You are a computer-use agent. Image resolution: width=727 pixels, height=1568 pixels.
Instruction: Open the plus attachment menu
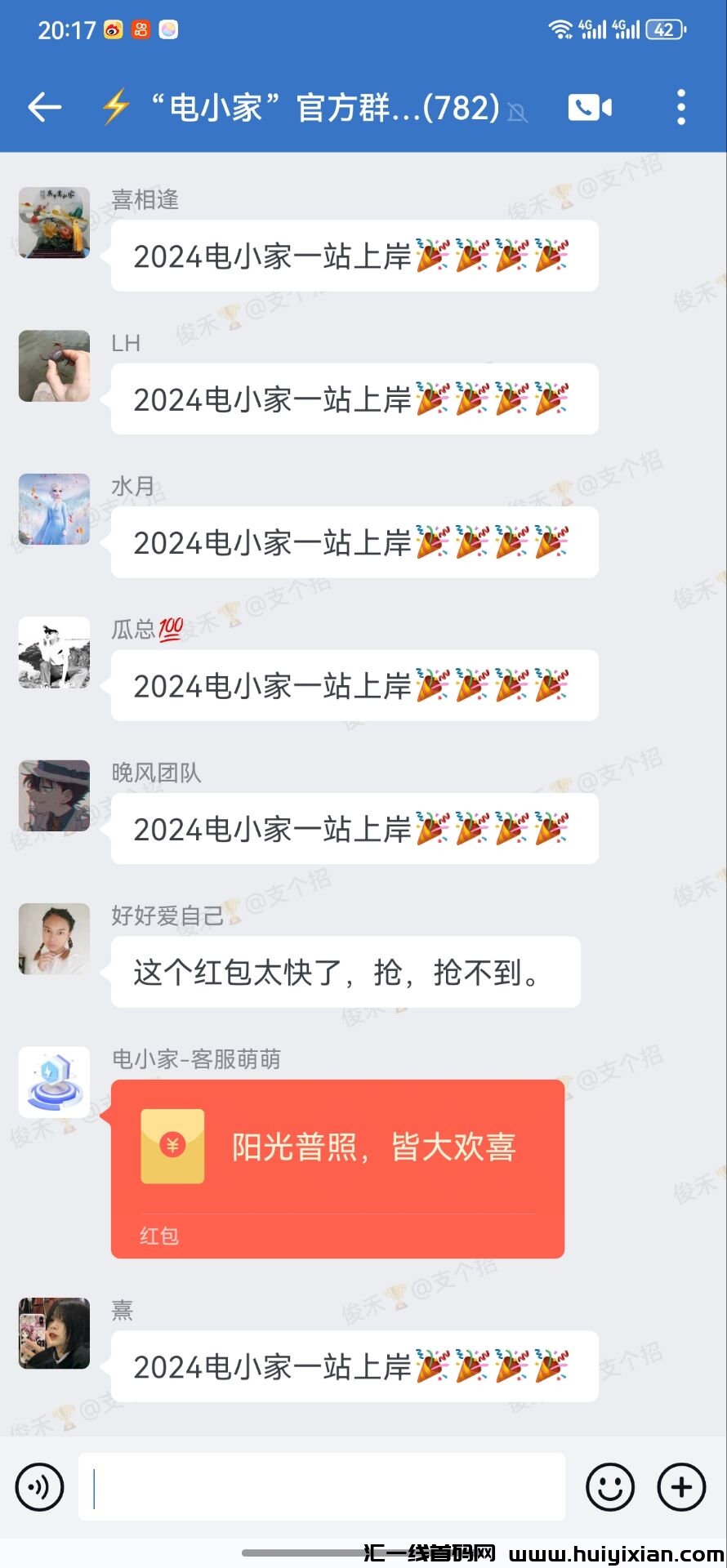coord(681,1487)
